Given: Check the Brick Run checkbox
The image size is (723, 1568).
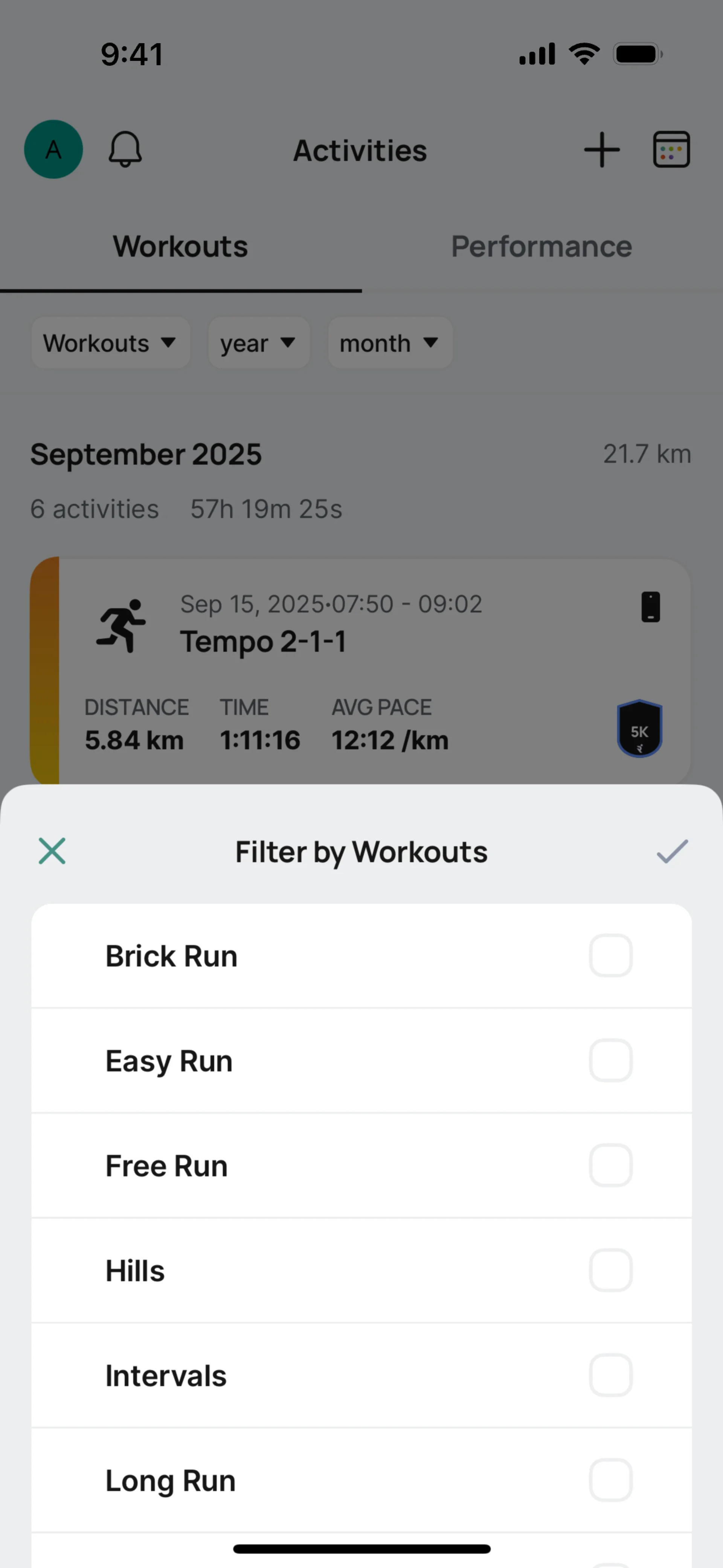Looking at the screenshot, I should click(x=610, y=956).
